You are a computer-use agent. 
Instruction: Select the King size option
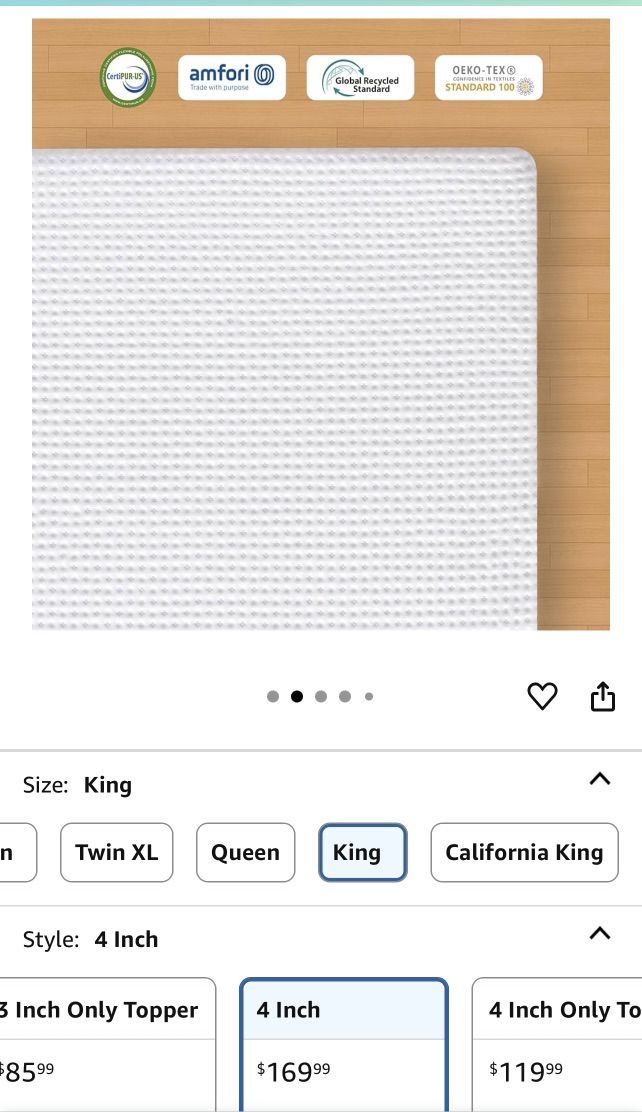point(362,852)
